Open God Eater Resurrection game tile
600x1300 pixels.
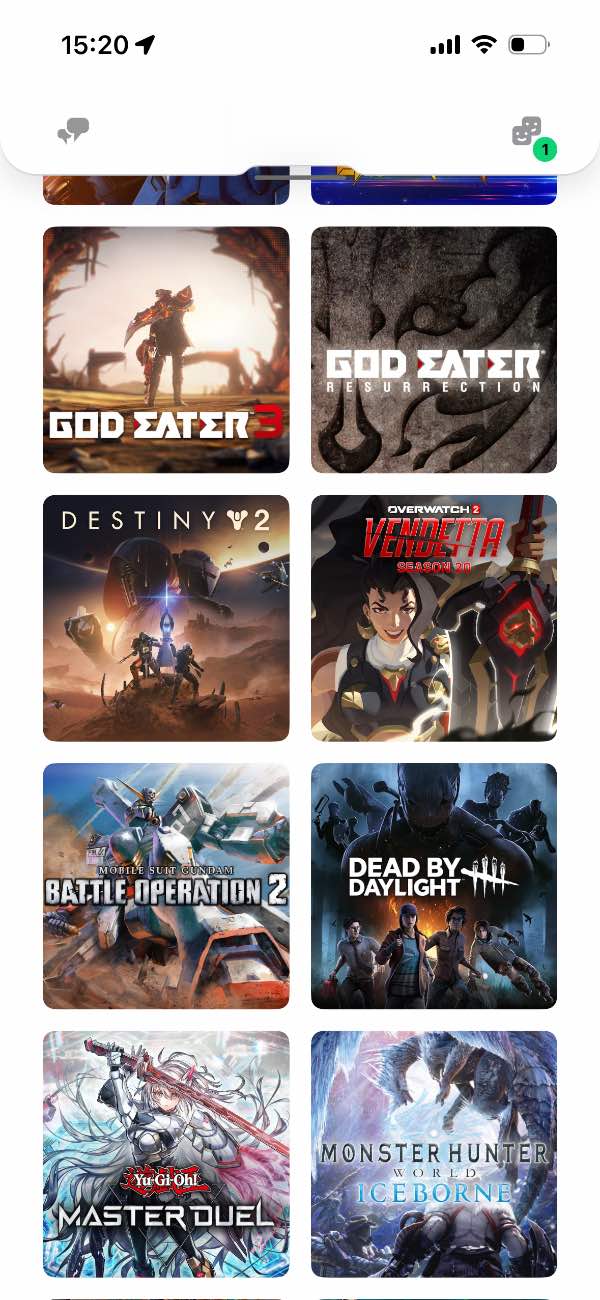click(x=434, y=349)
